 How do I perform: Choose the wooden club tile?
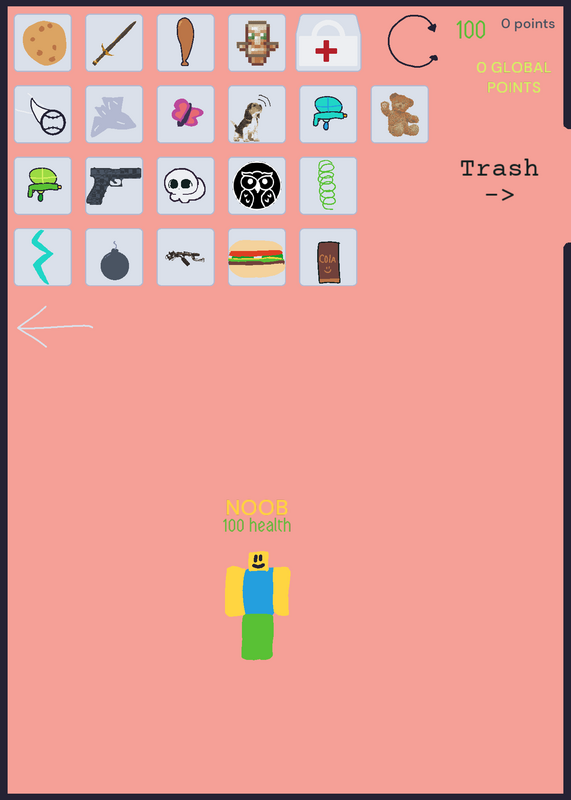(x=186, y=43)
